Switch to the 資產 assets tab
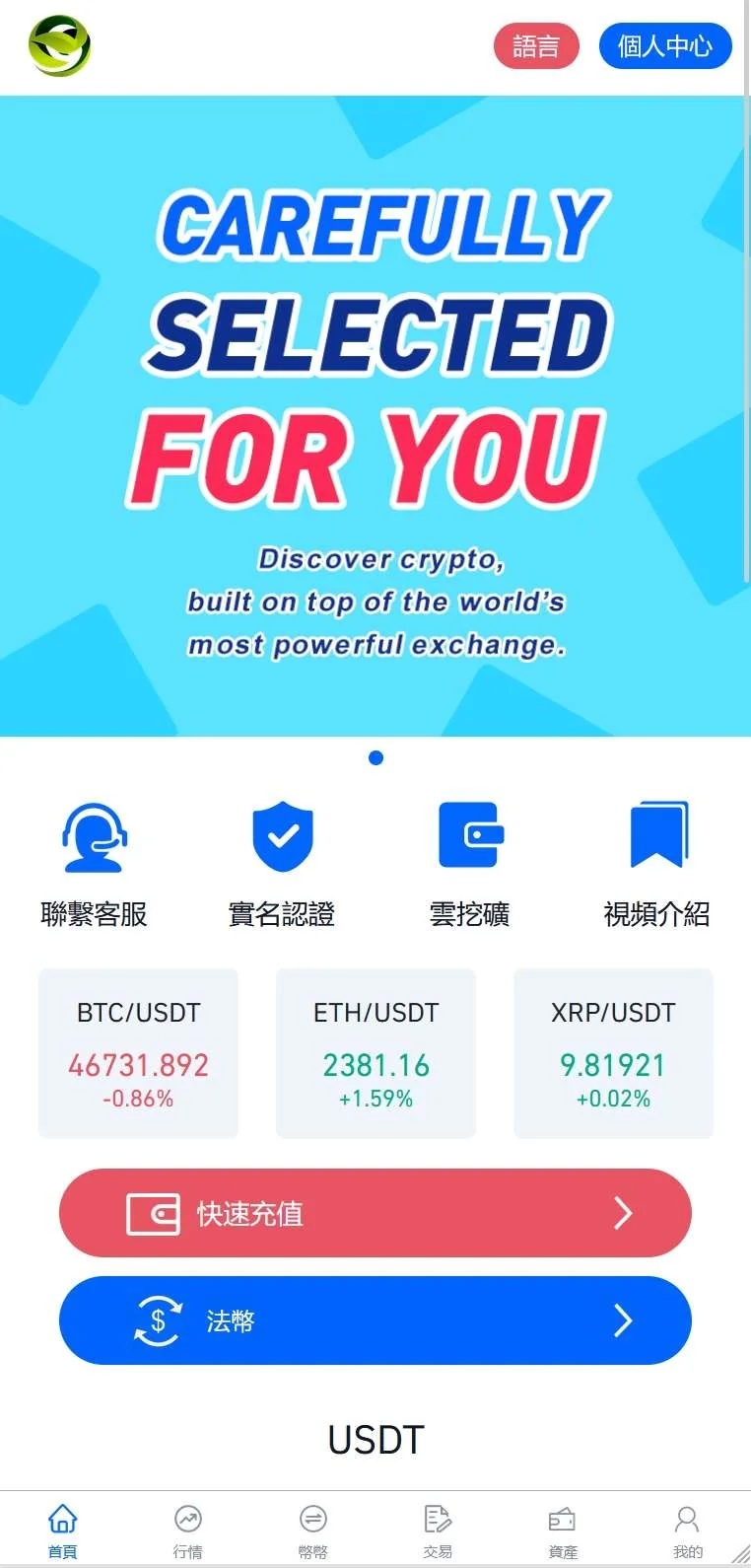751x1568 pixels. (x=563, y=1531)
